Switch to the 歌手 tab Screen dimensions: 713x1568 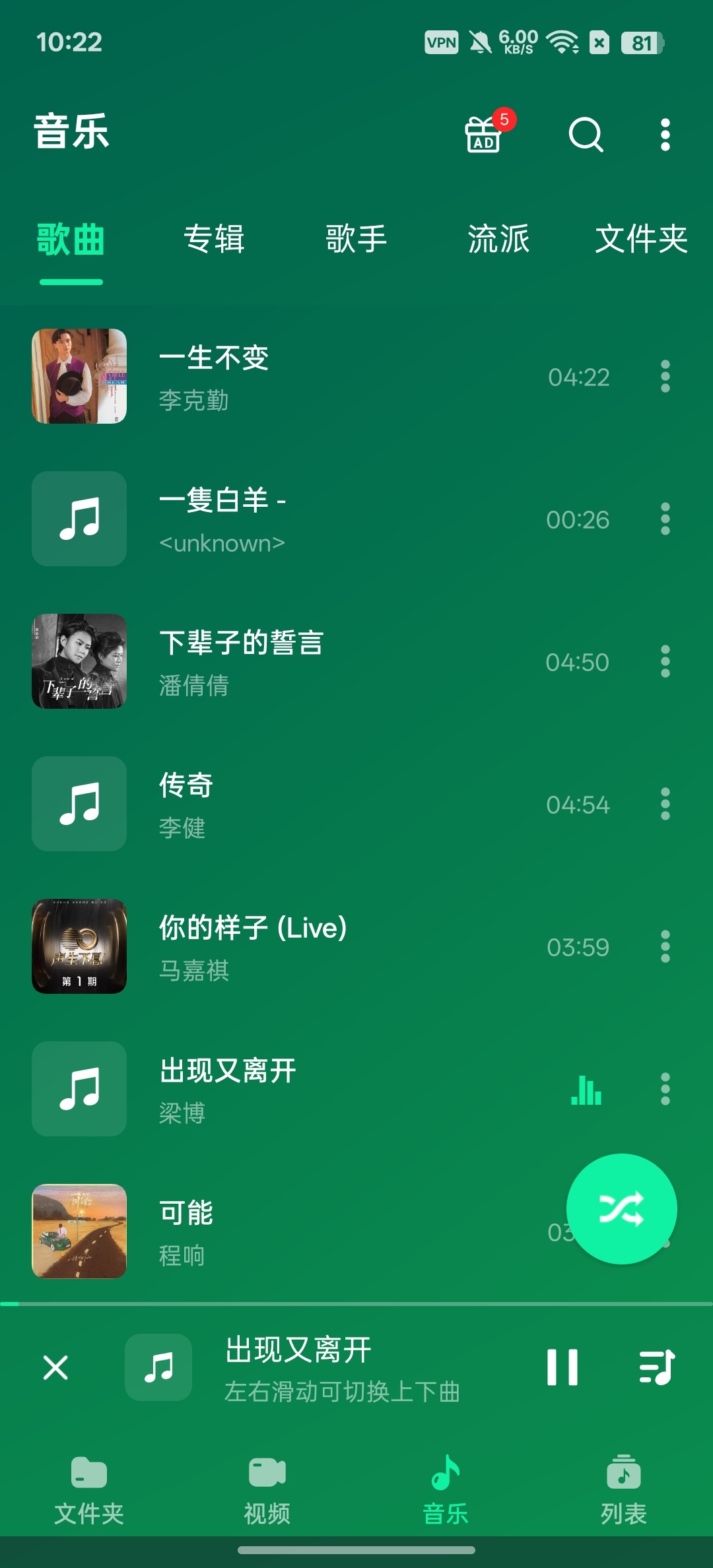coord(356,239)
